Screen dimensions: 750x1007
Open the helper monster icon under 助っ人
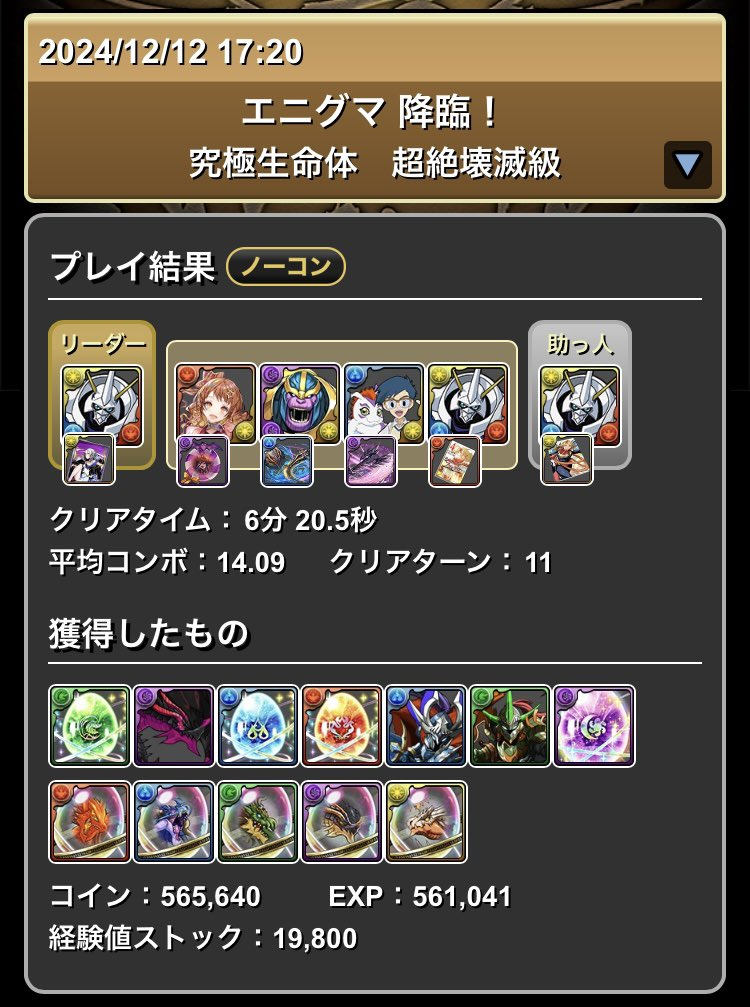coord(579,403)
